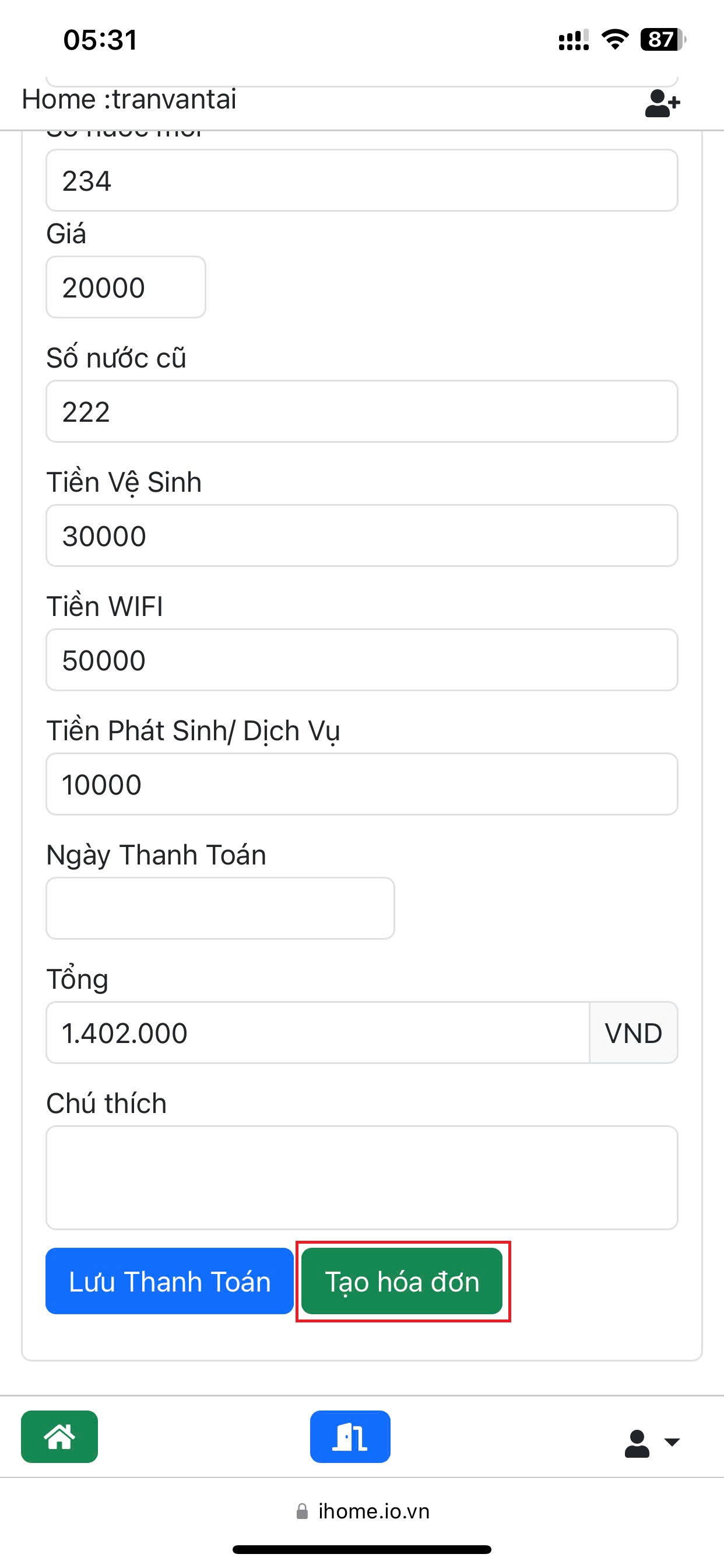
Task: Edit the Tiền Vệ Sinh amount
Action: click(x=361, y=535)
